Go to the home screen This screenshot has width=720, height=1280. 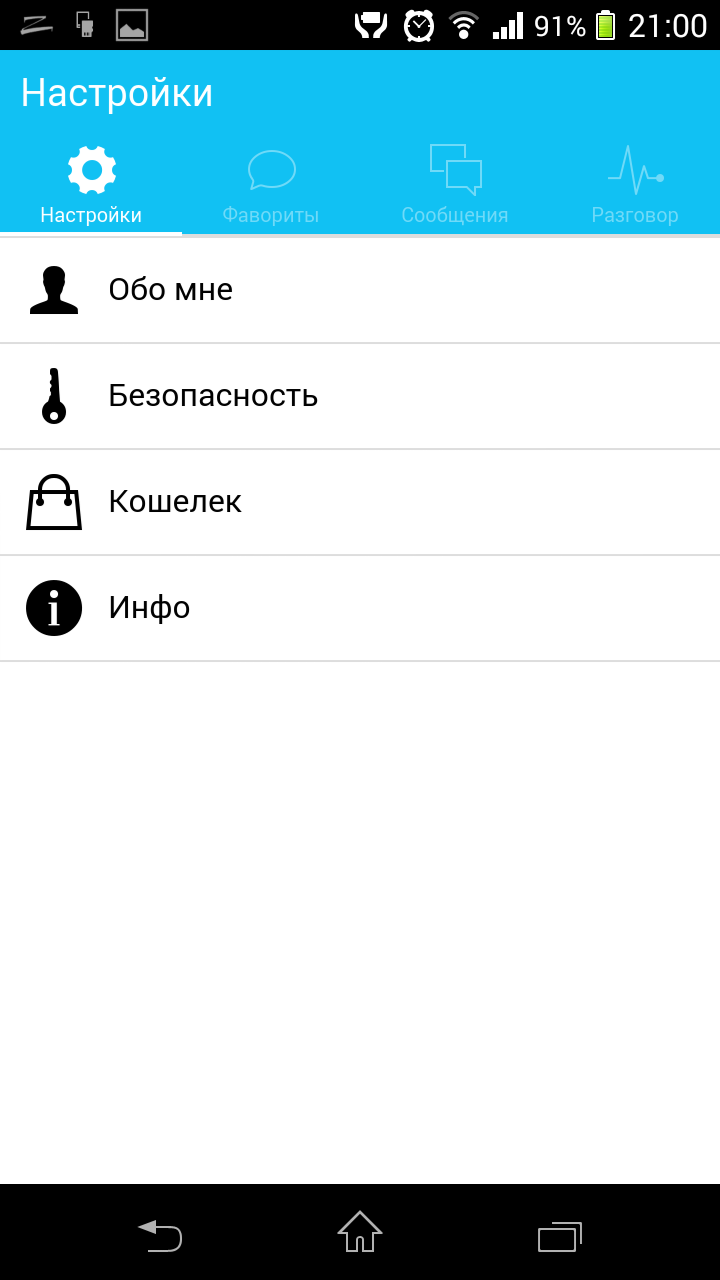360,1232
